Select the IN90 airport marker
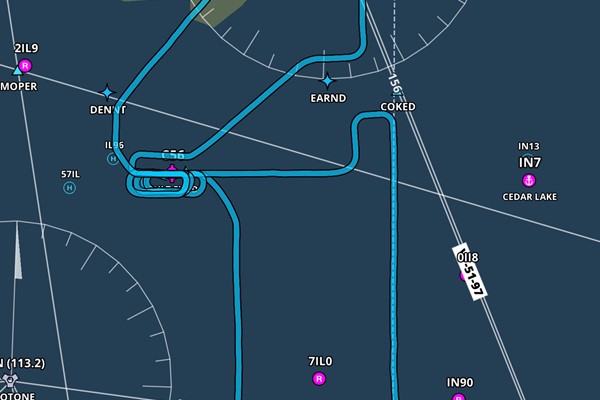The width and height of the screenshot is (600, 400). point(460,397)
